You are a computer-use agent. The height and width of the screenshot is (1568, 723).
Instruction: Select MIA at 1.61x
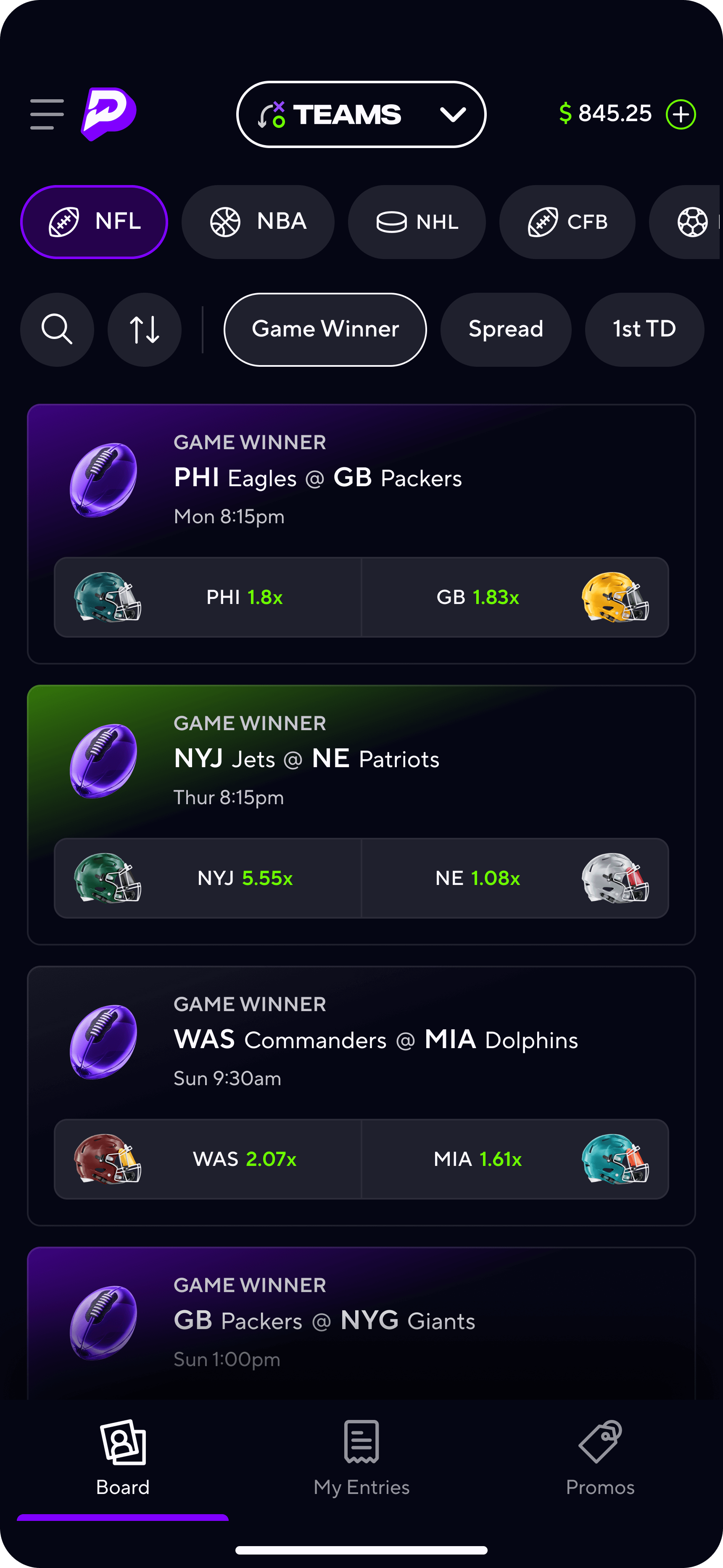515,1159
